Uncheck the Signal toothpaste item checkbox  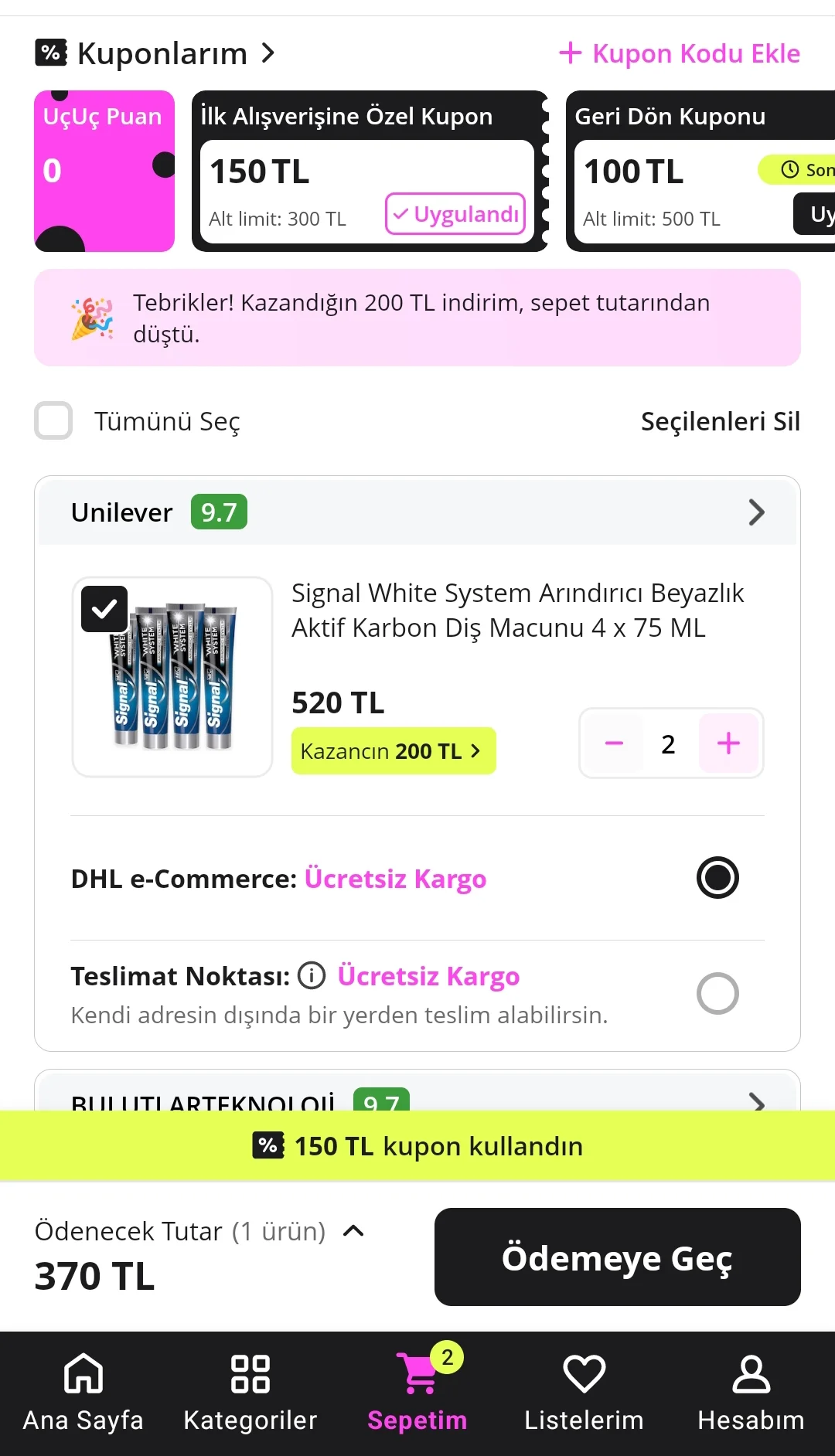(x=104, y=609)
